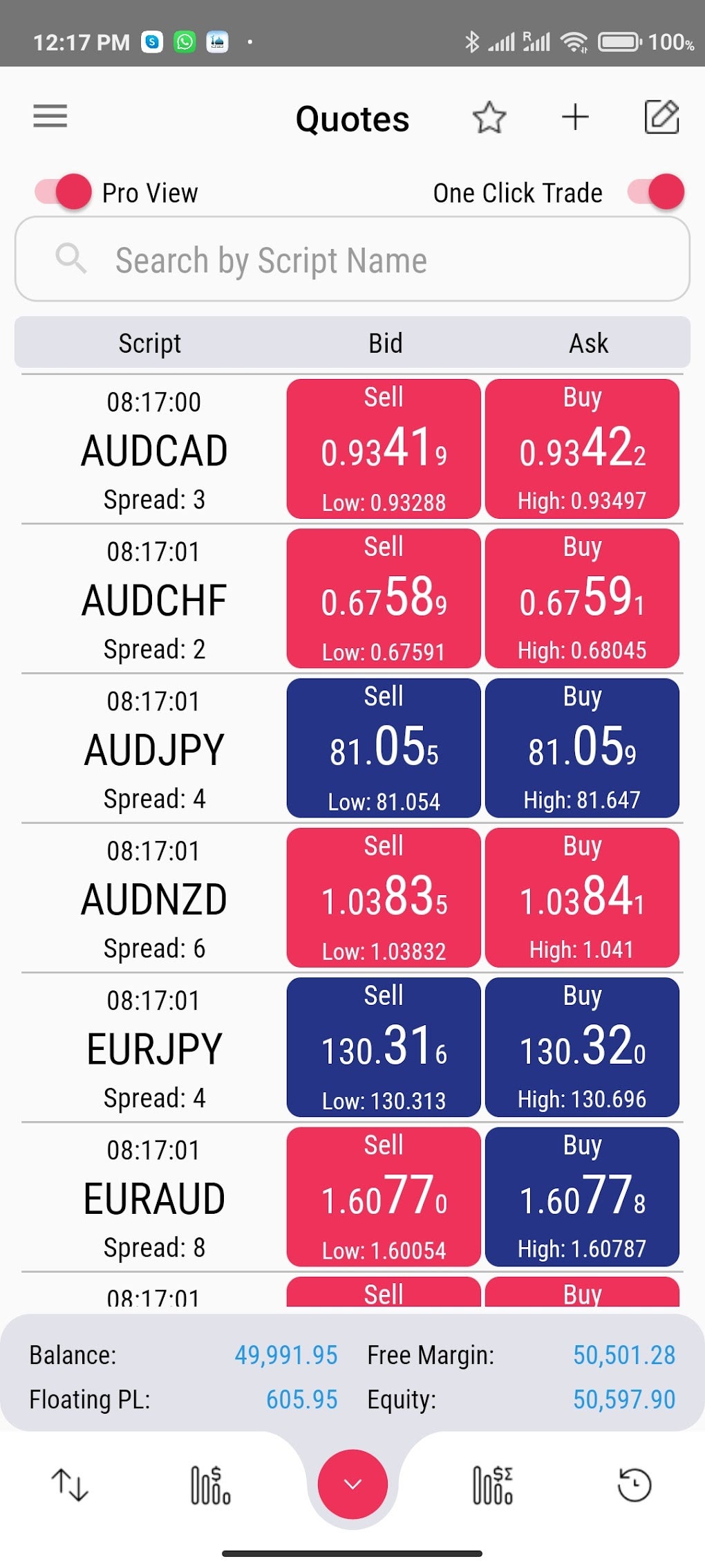Sort quotes by Script column header
This screenshot has height=1568, width=705.
149,342
